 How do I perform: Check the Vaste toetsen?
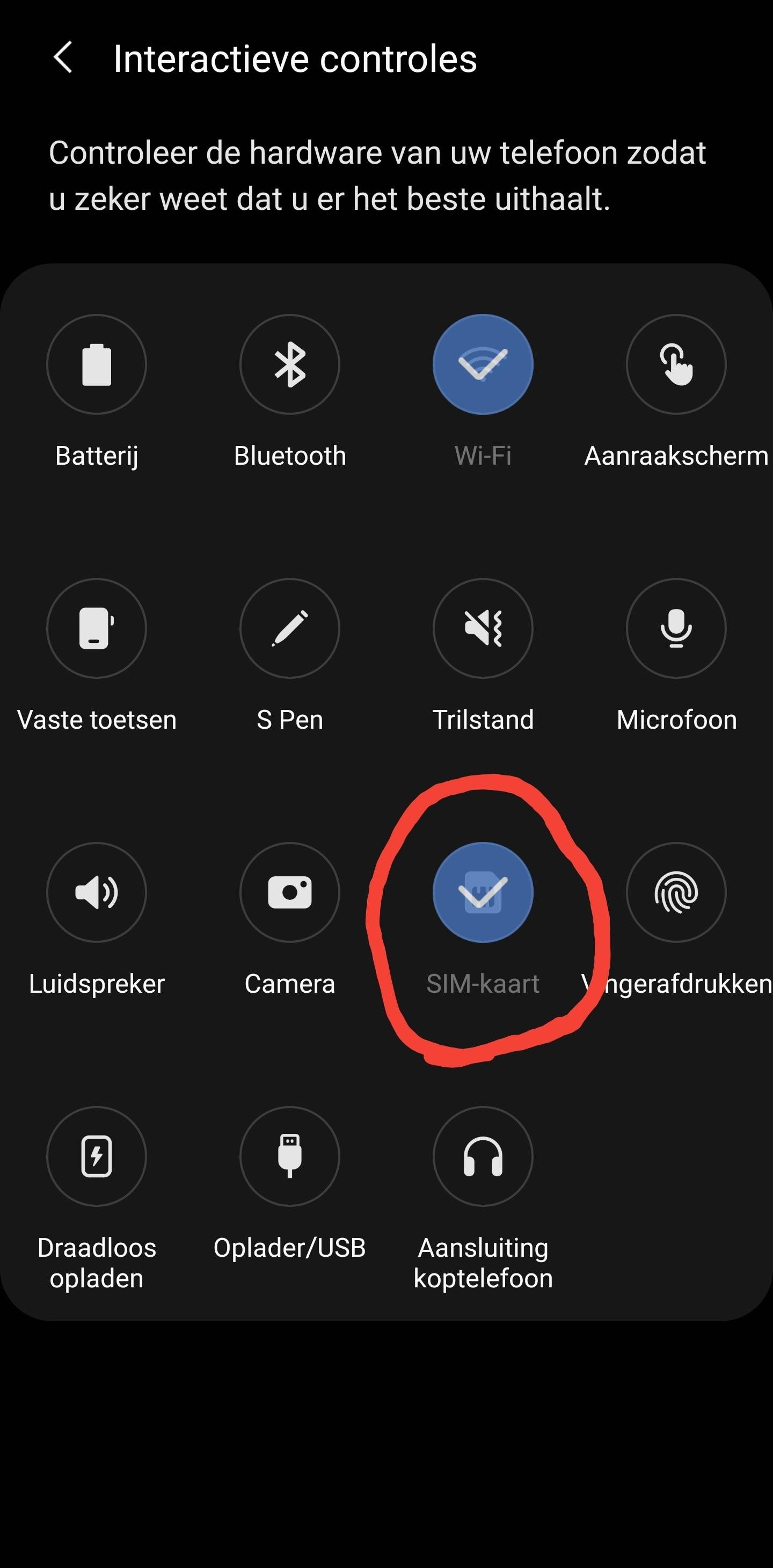tap(96, 628)
